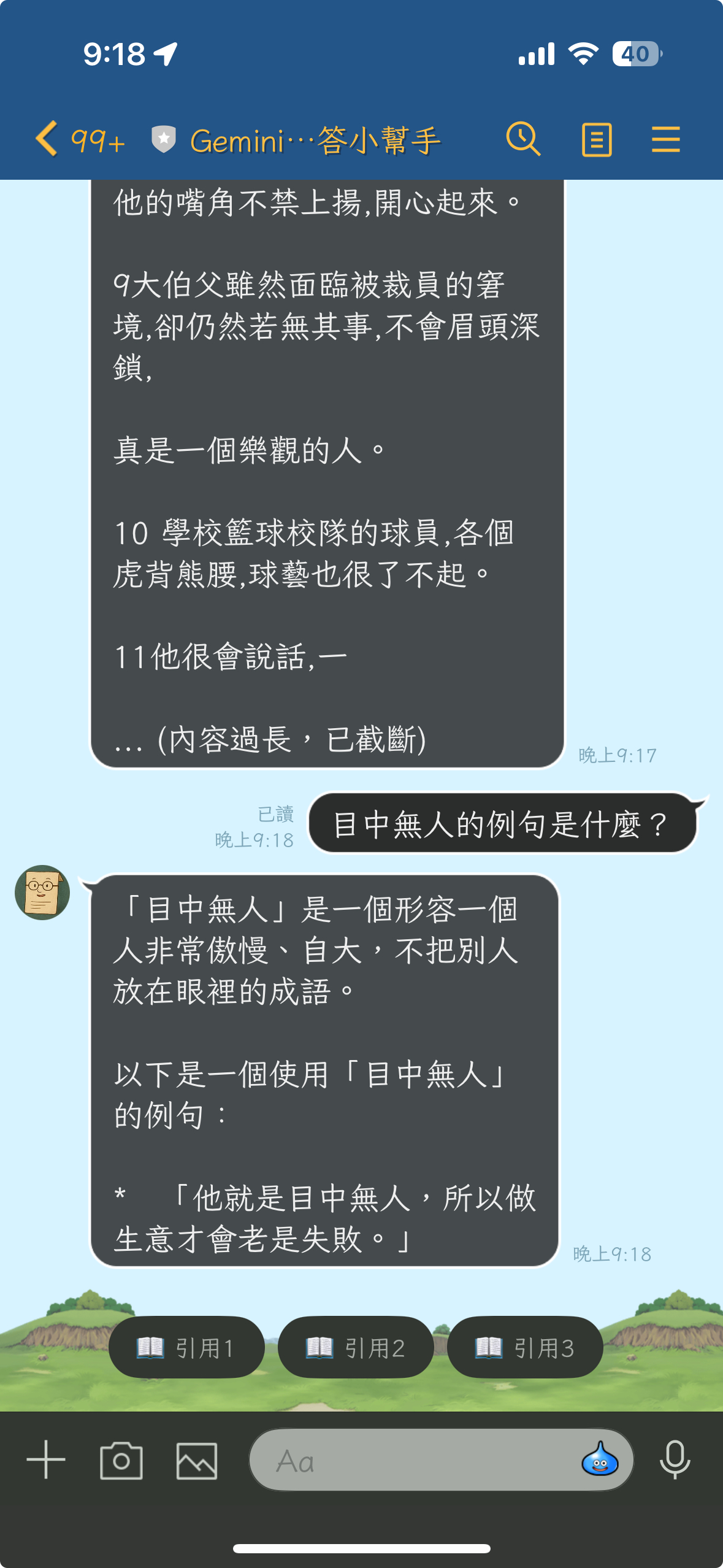The height and width of the screenshot is (1568, 723).
Task: Launch the camera from the chat
Action: [x=121, y=1461]
